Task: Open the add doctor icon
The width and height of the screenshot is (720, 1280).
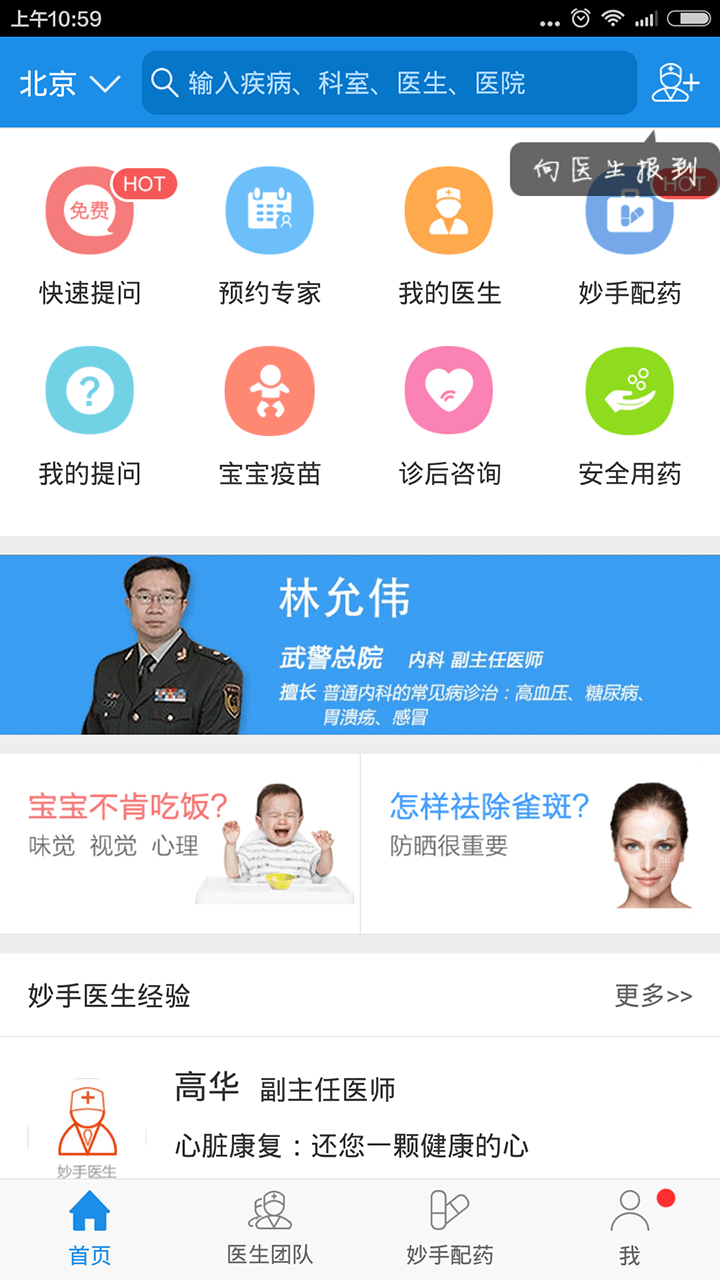Action: pos(675,83)
